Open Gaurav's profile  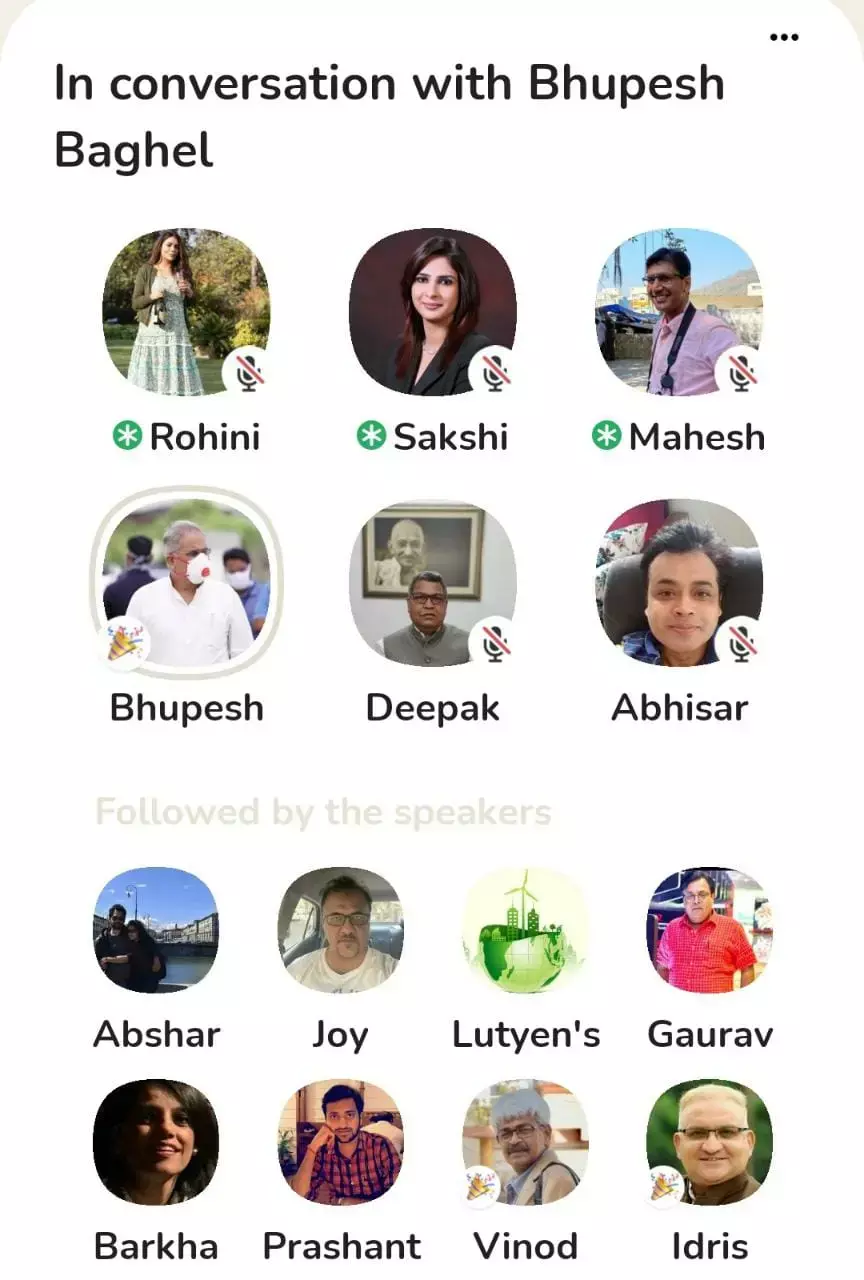point(709,930)
